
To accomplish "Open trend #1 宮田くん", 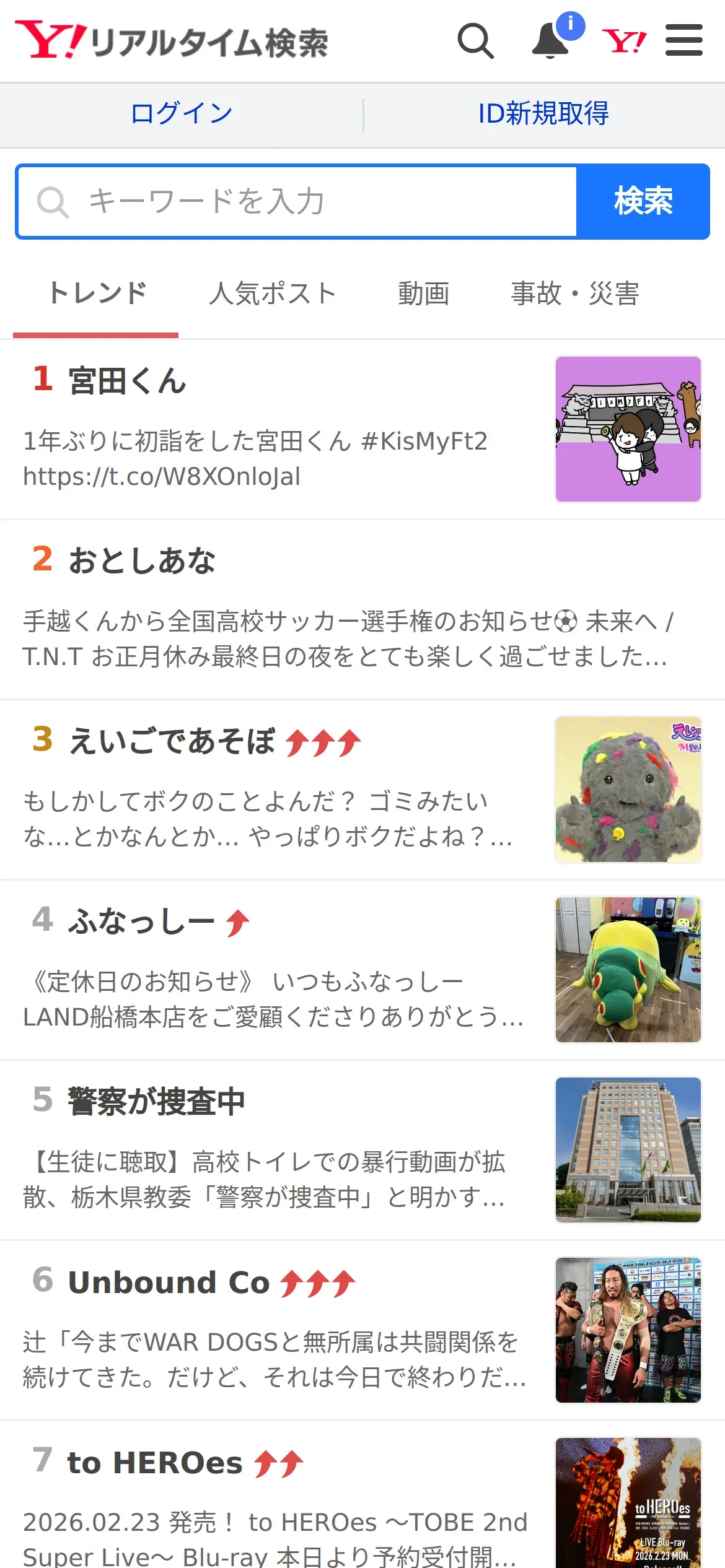I will point(127,380).
